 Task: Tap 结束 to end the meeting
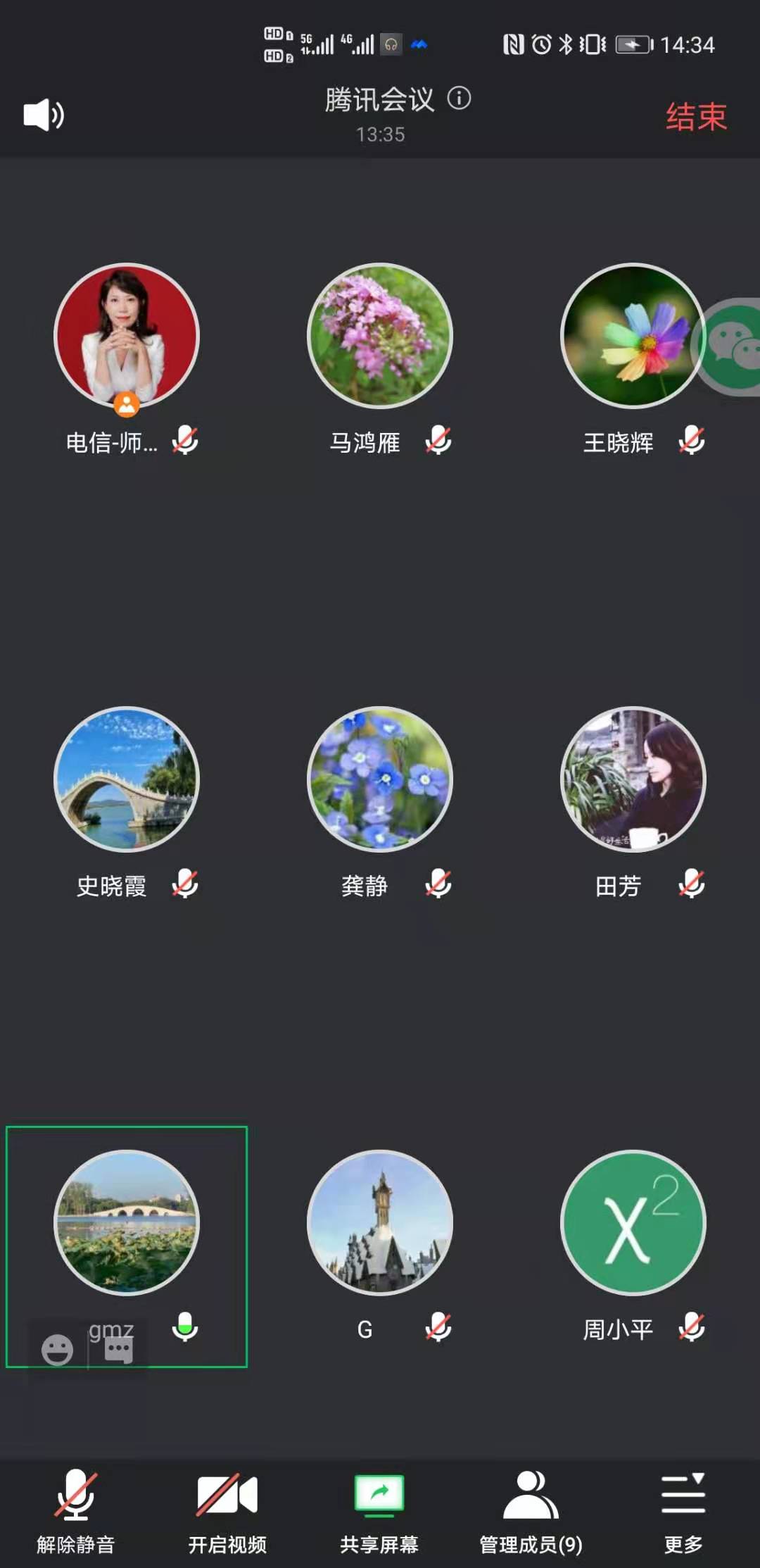click(695, 117)
